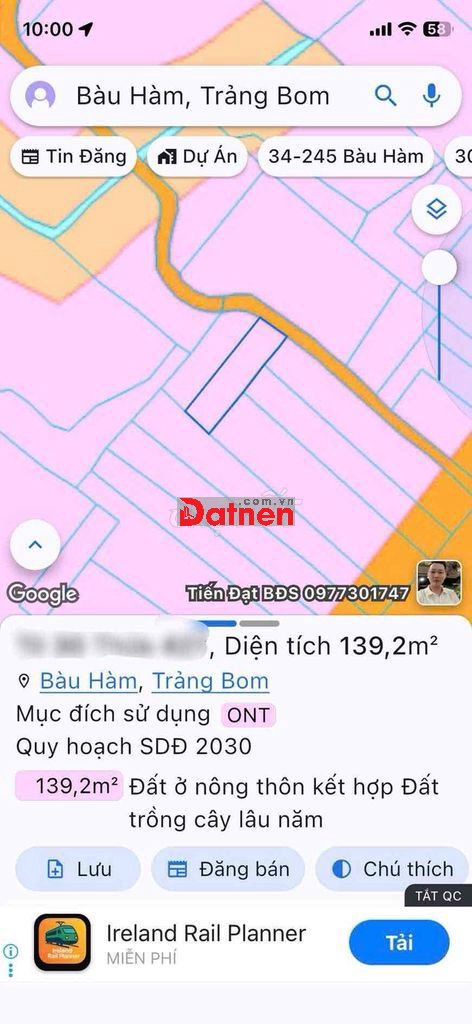The image size is (472, 1024).
Task: Save the parcel with Lưu
Action: 78,869
